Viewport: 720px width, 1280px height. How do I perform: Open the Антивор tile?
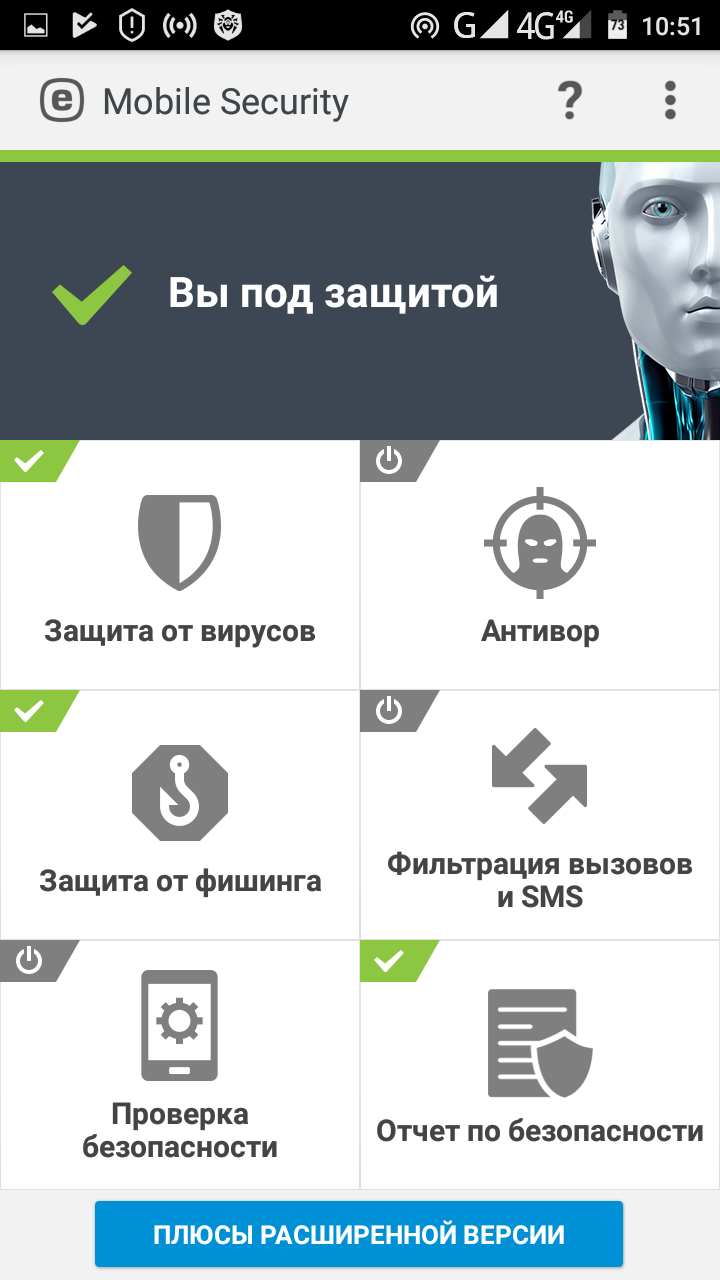click(540, 567)
